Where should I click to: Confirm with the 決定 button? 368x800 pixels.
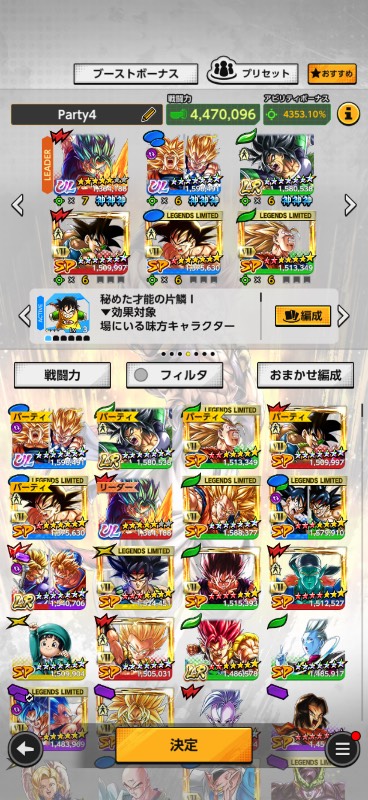pos(184,745)
